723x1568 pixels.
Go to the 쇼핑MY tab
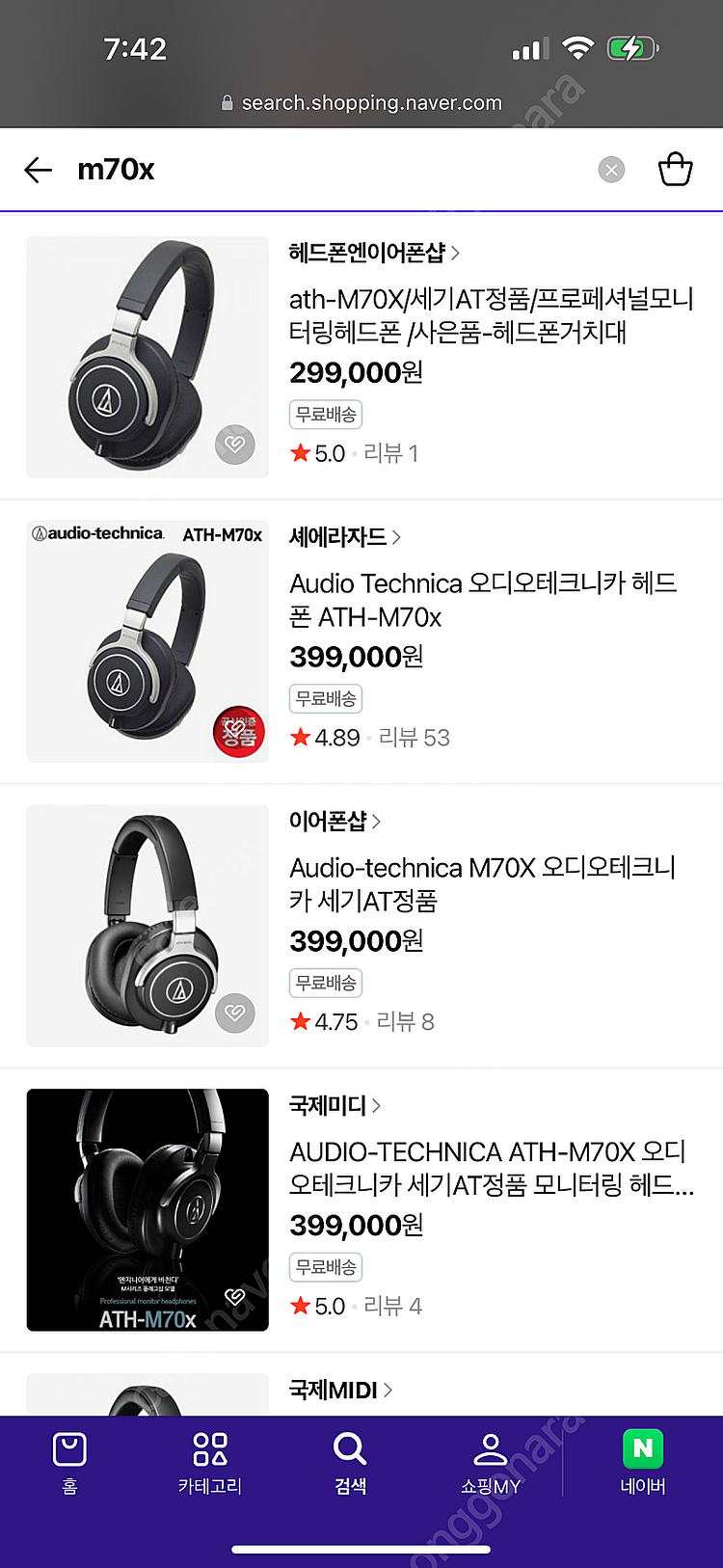[x=490, y=1462]
